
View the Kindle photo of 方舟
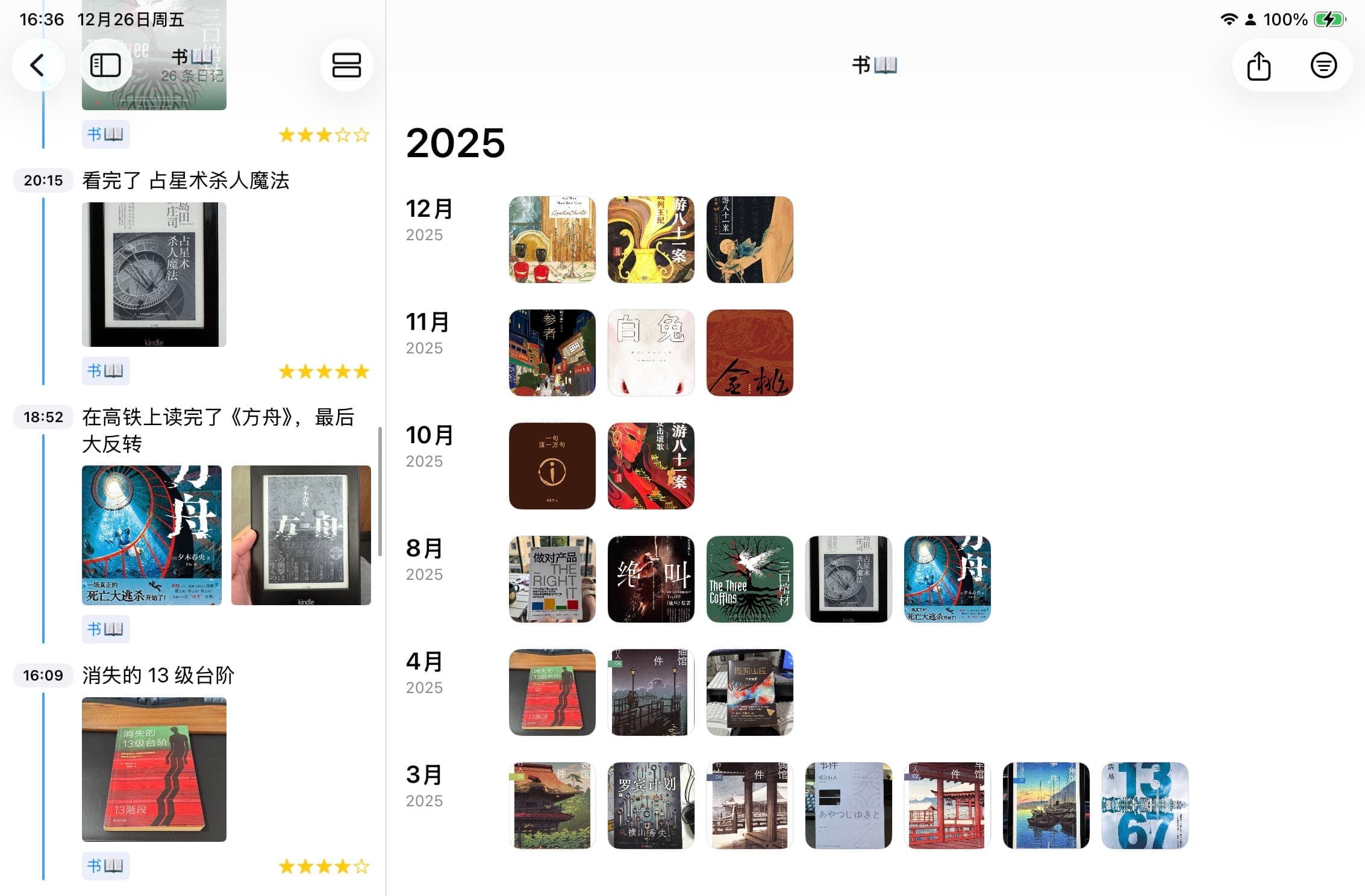point(301,535)
